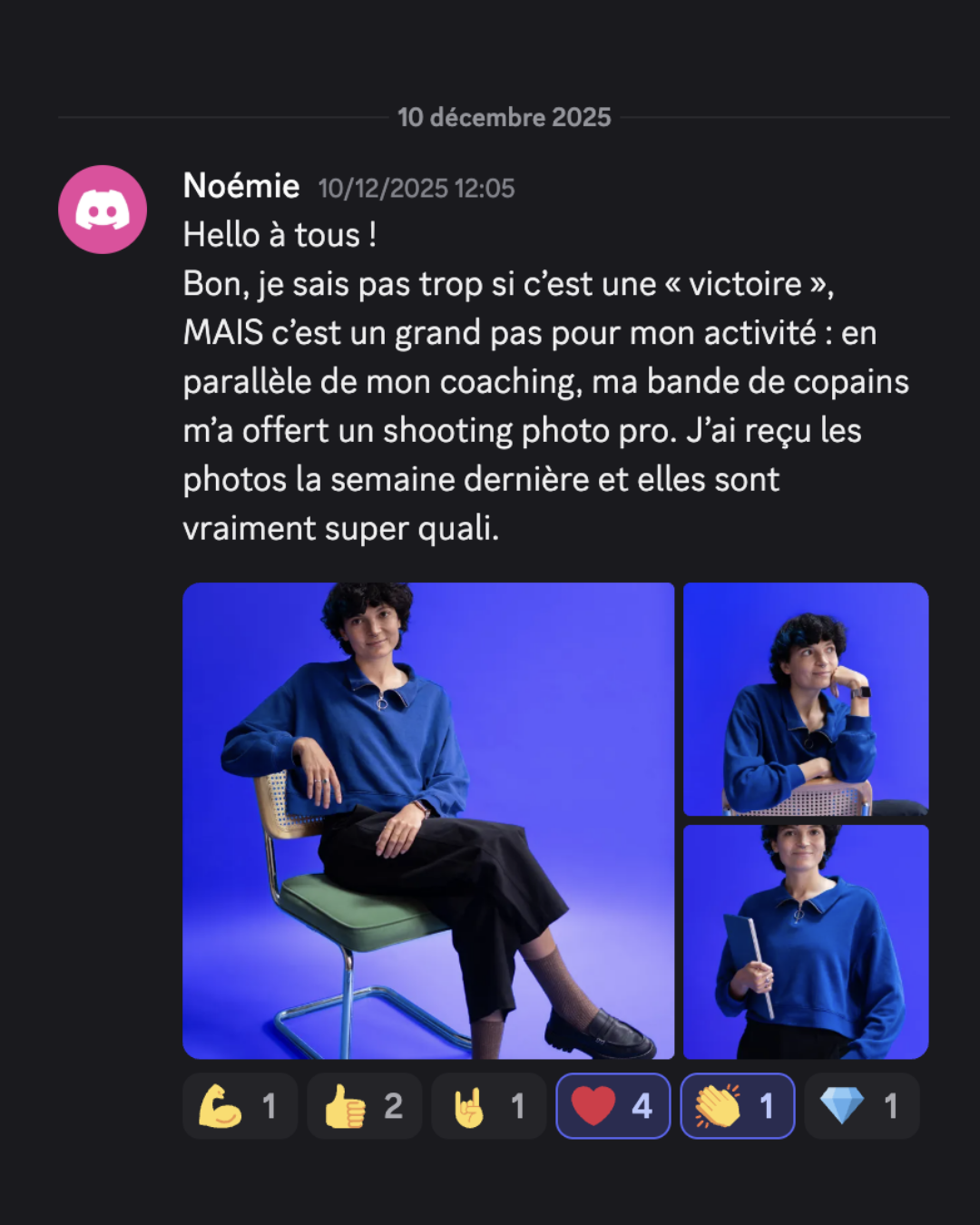Open the photo holding a notebook
This screenshot has width=980, height=1225.
coord(806,942)
